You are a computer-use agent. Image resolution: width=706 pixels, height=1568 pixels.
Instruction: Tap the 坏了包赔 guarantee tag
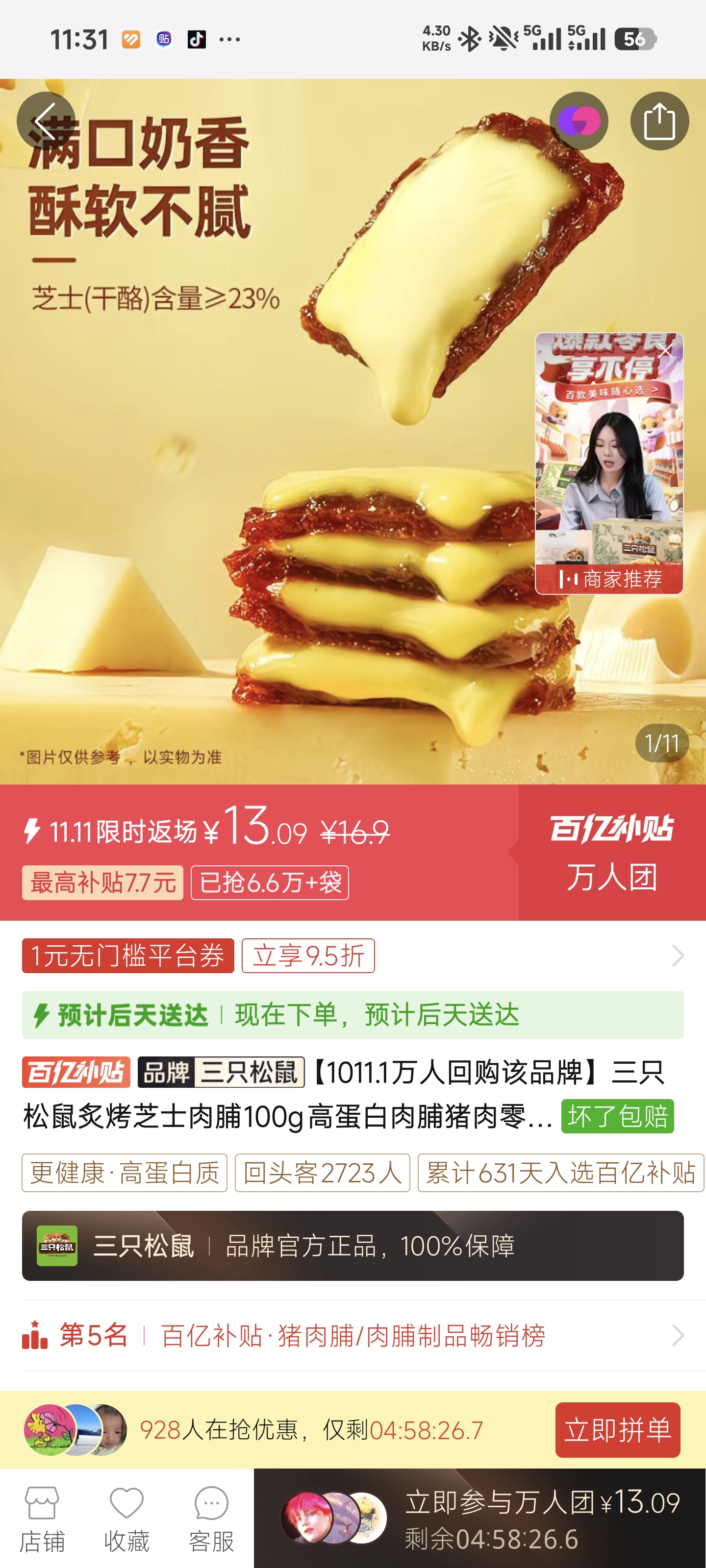pyautogui.click(x=617, y=1116)
